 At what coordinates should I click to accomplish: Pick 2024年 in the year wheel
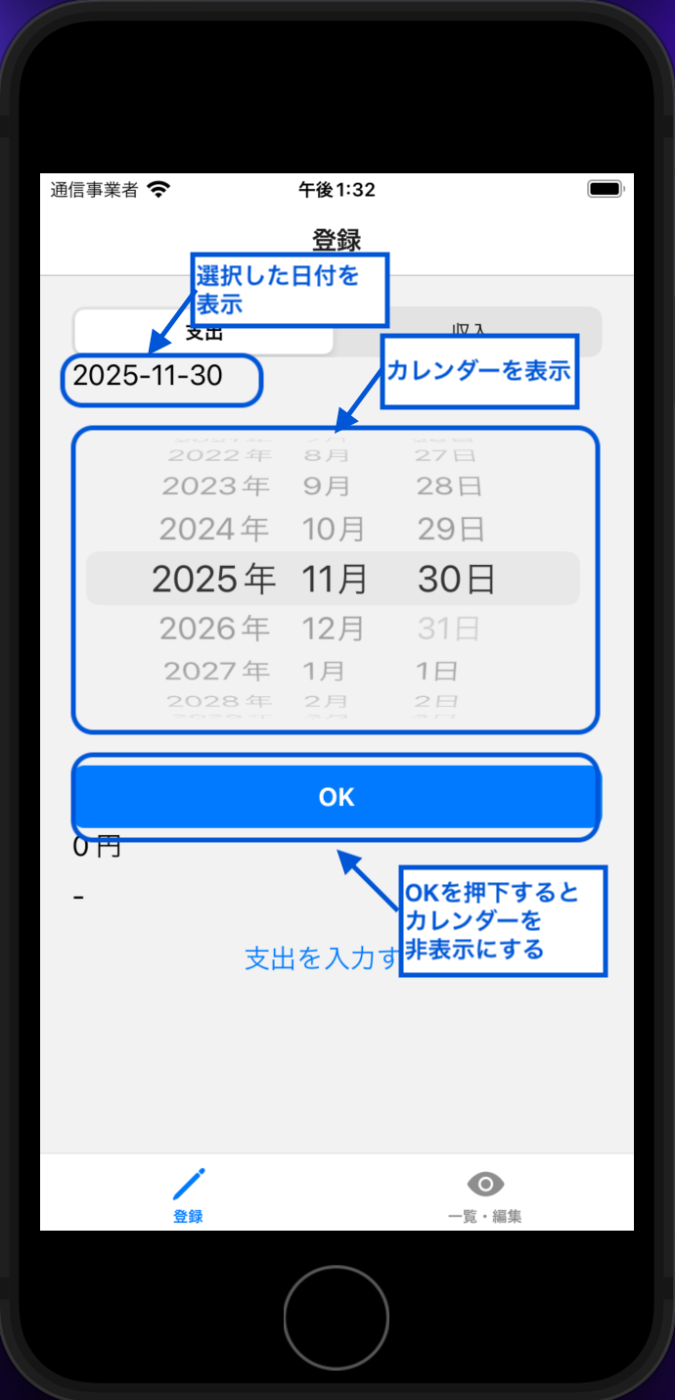pos(214,529)
